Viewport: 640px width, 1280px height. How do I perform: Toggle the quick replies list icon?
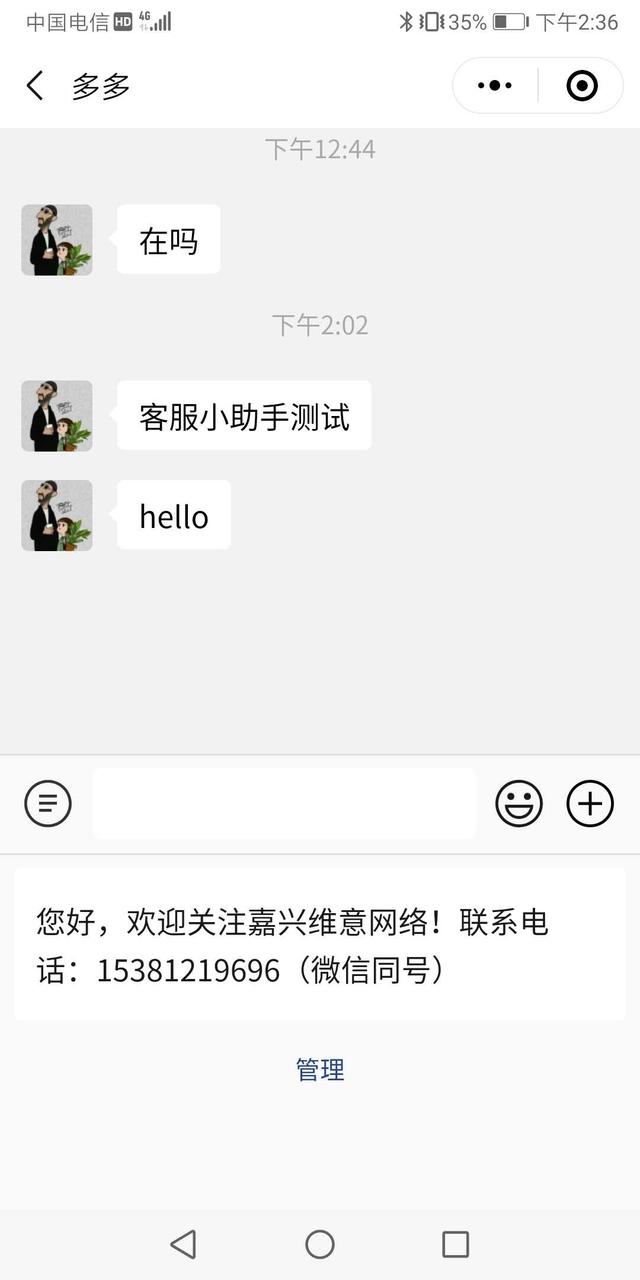(48, 803)
